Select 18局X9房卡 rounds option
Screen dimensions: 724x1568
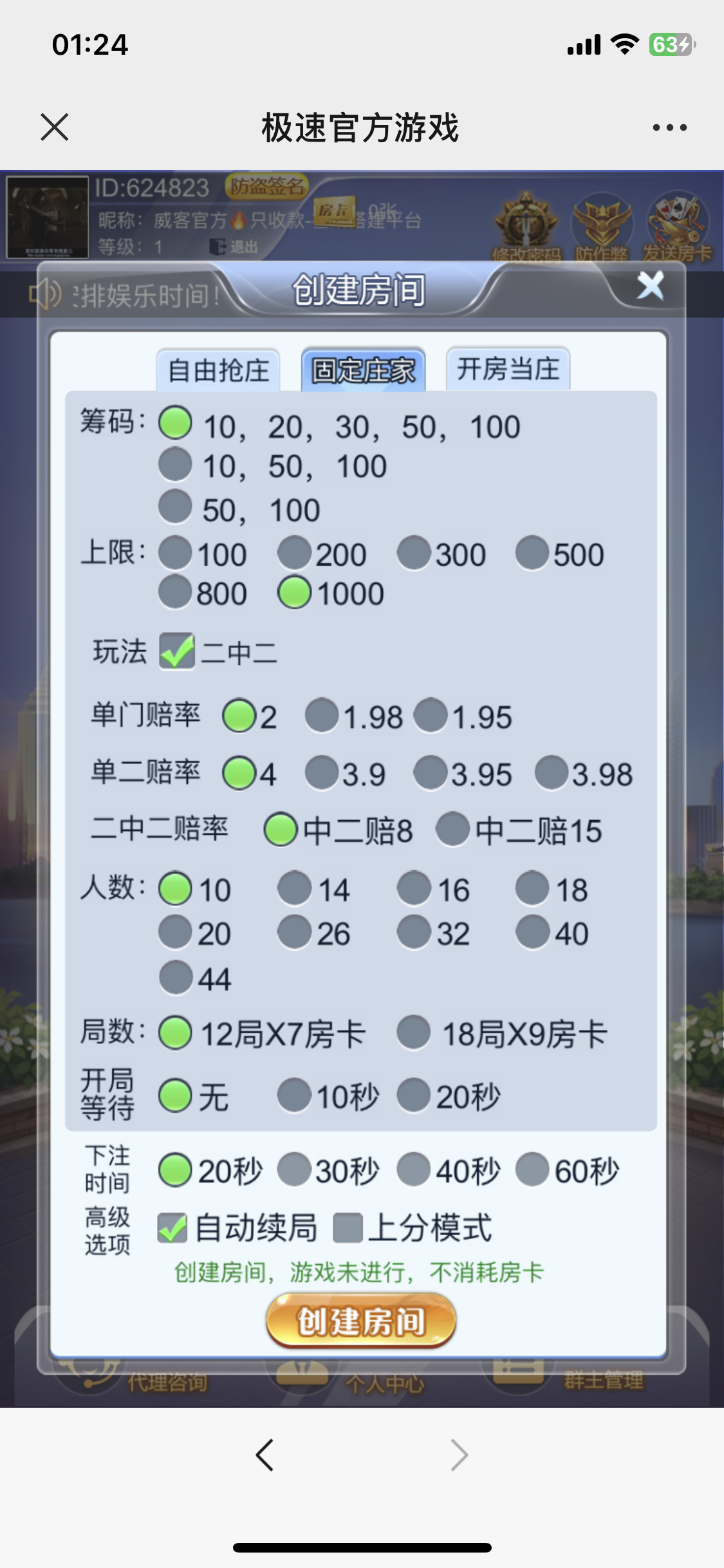coord(414,1033)
